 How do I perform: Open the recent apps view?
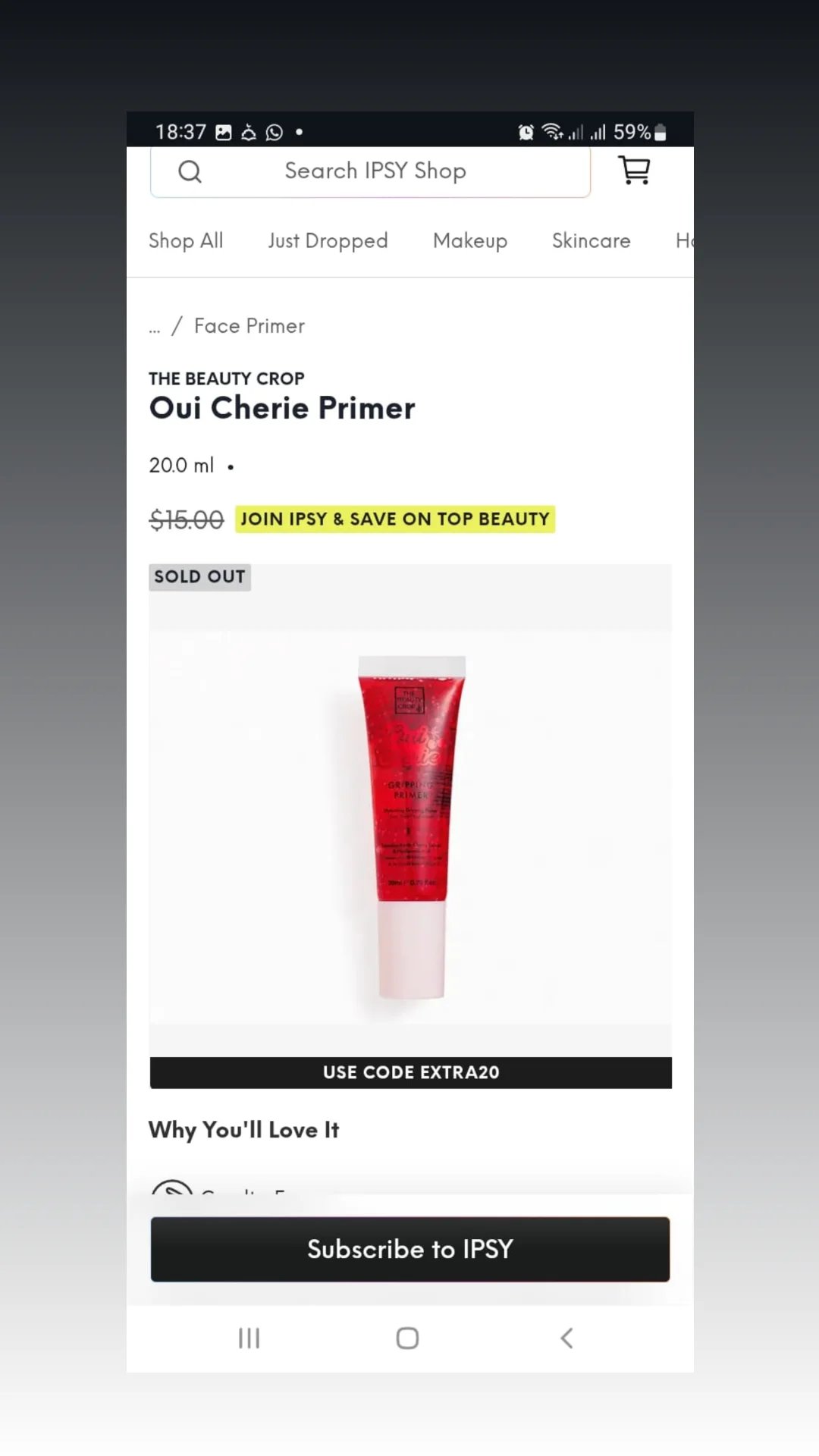pos(249,1338)
